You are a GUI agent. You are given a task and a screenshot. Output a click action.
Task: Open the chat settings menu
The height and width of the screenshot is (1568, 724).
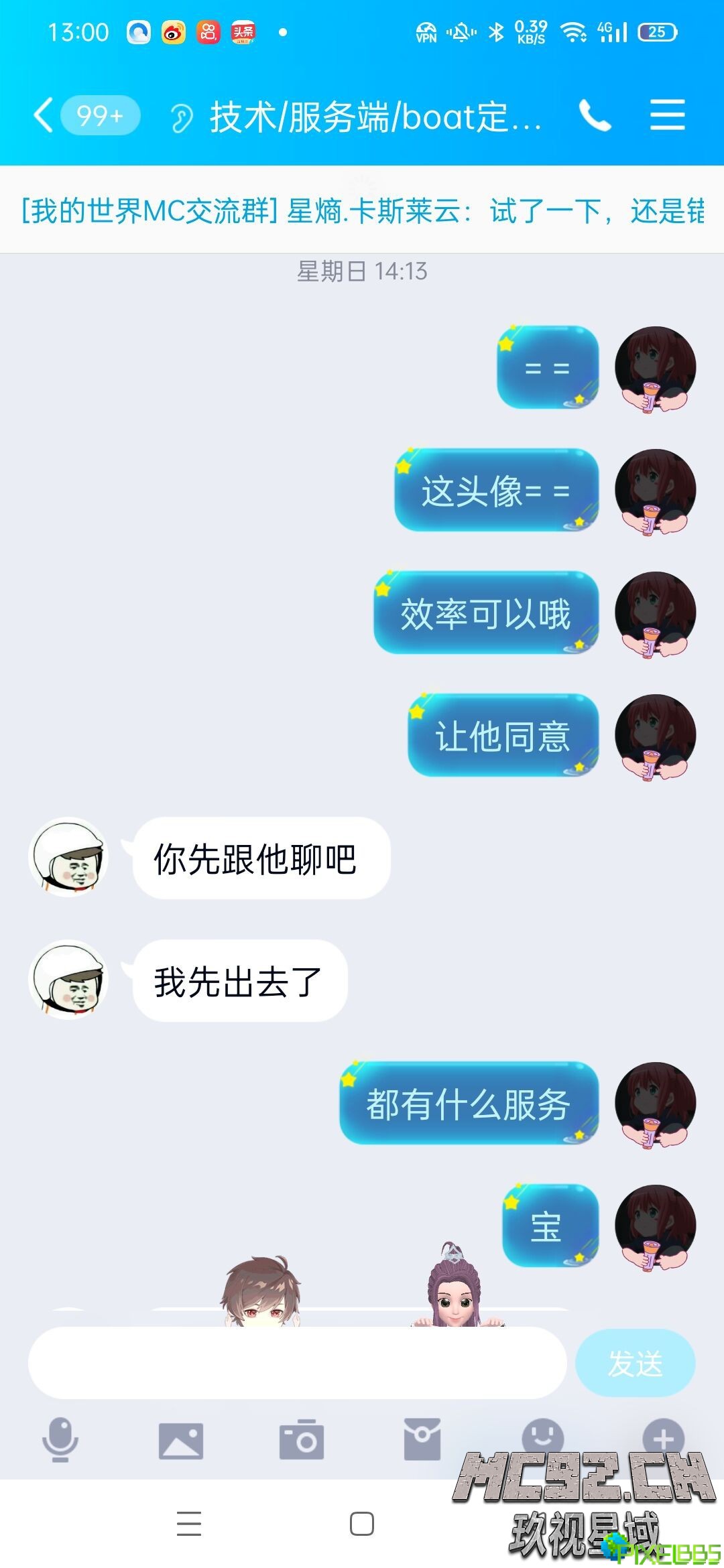tap(667, 115)
